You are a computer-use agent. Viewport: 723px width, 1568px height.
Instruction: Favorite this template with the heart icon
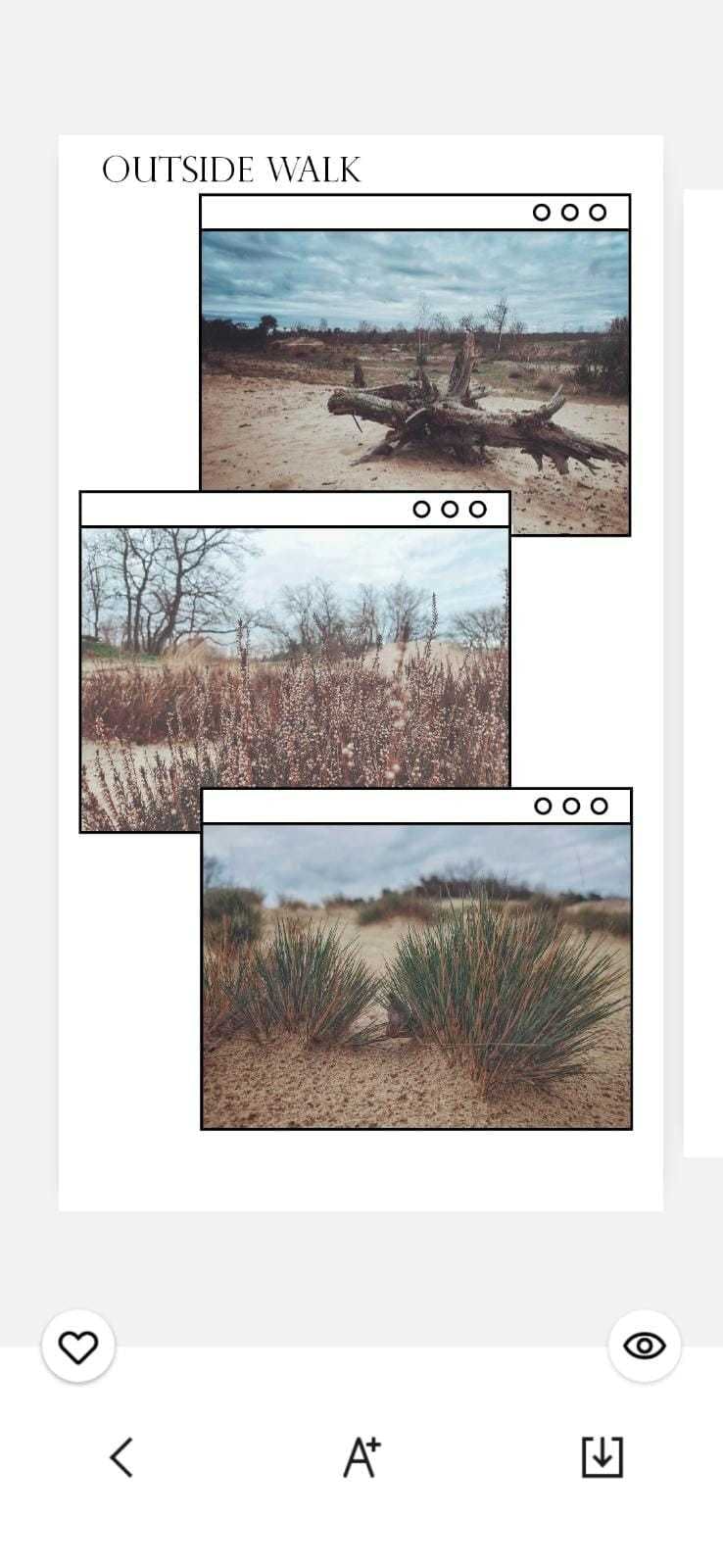[x=78, y=1347]
